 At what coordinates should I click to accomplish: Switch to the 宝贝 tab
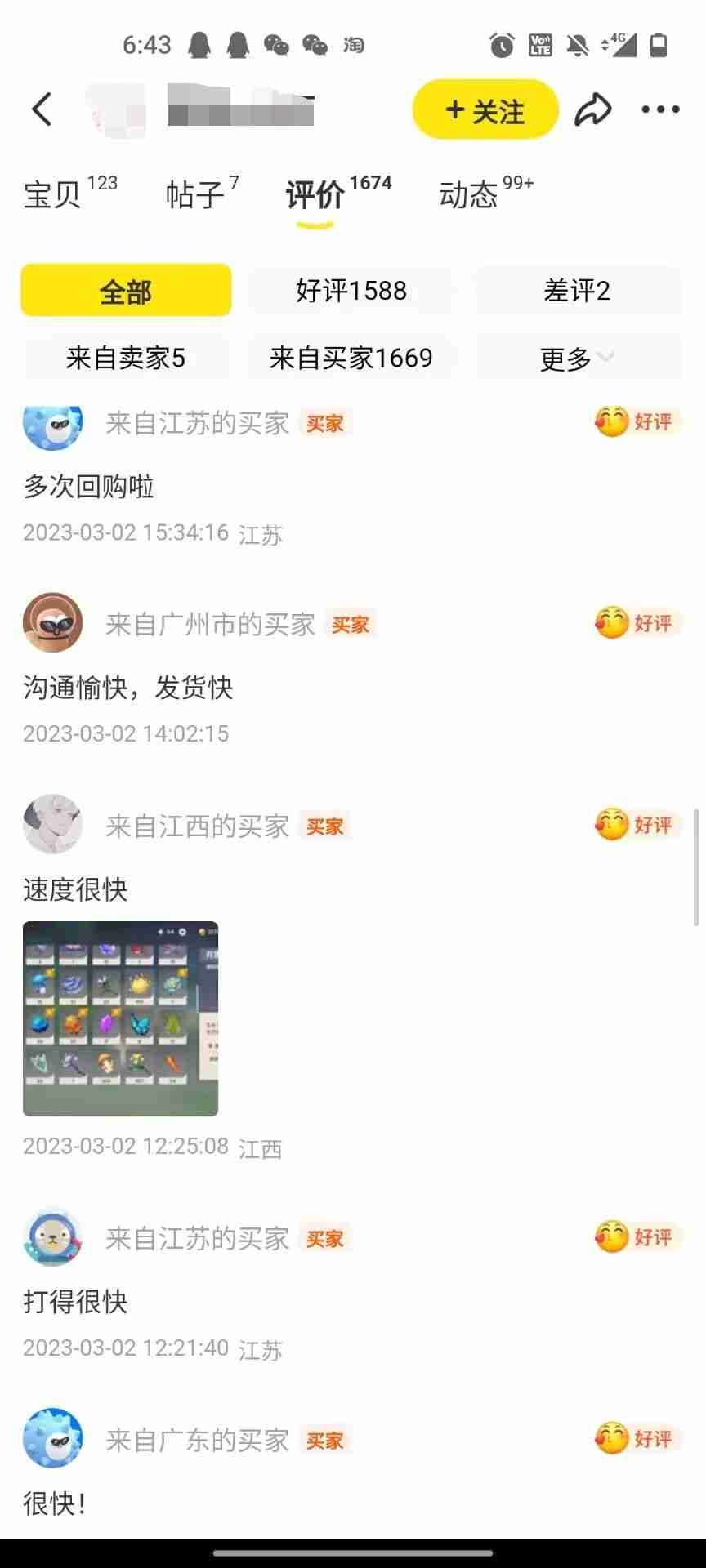tap(69, 194)
